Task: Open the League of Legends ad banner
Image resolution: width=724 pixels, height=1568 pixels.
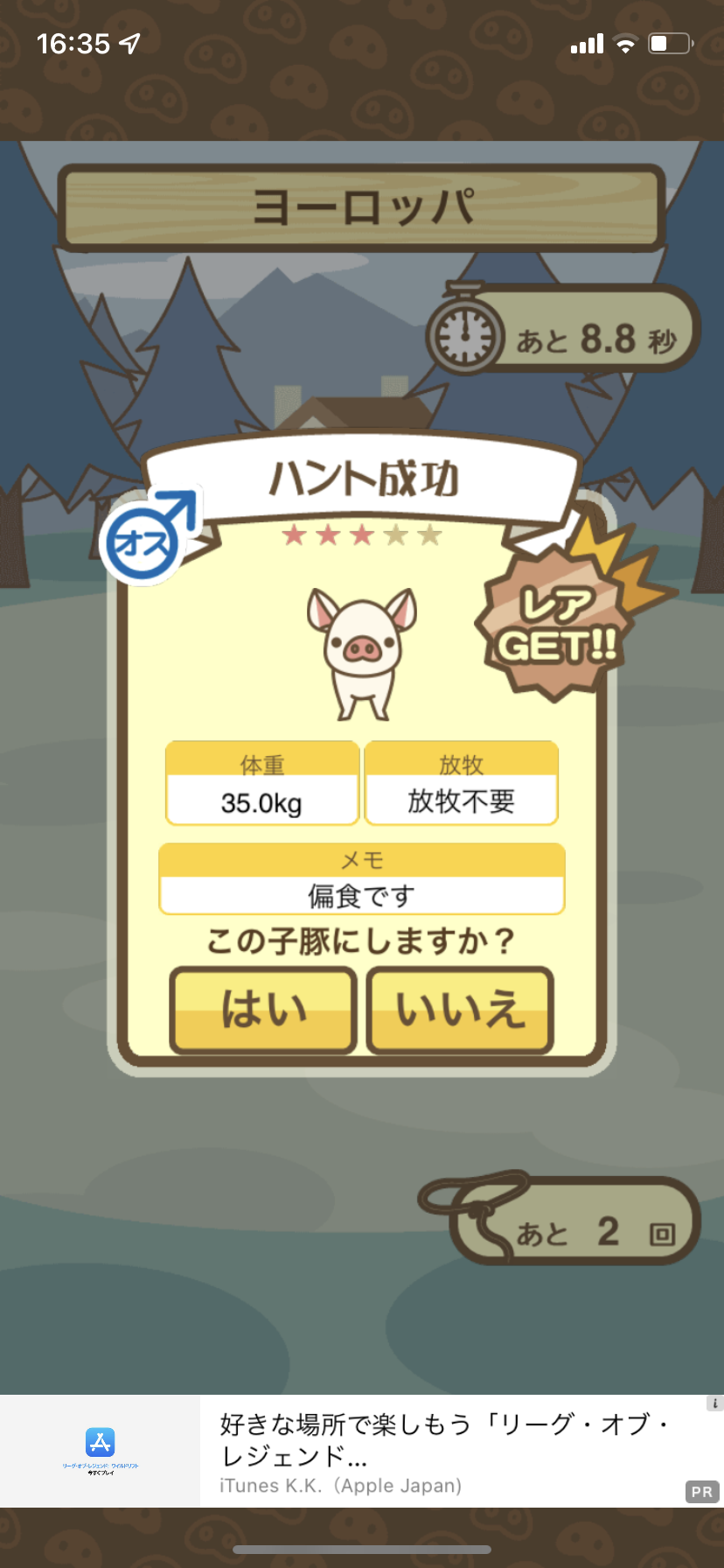Action: point(362,1451)
